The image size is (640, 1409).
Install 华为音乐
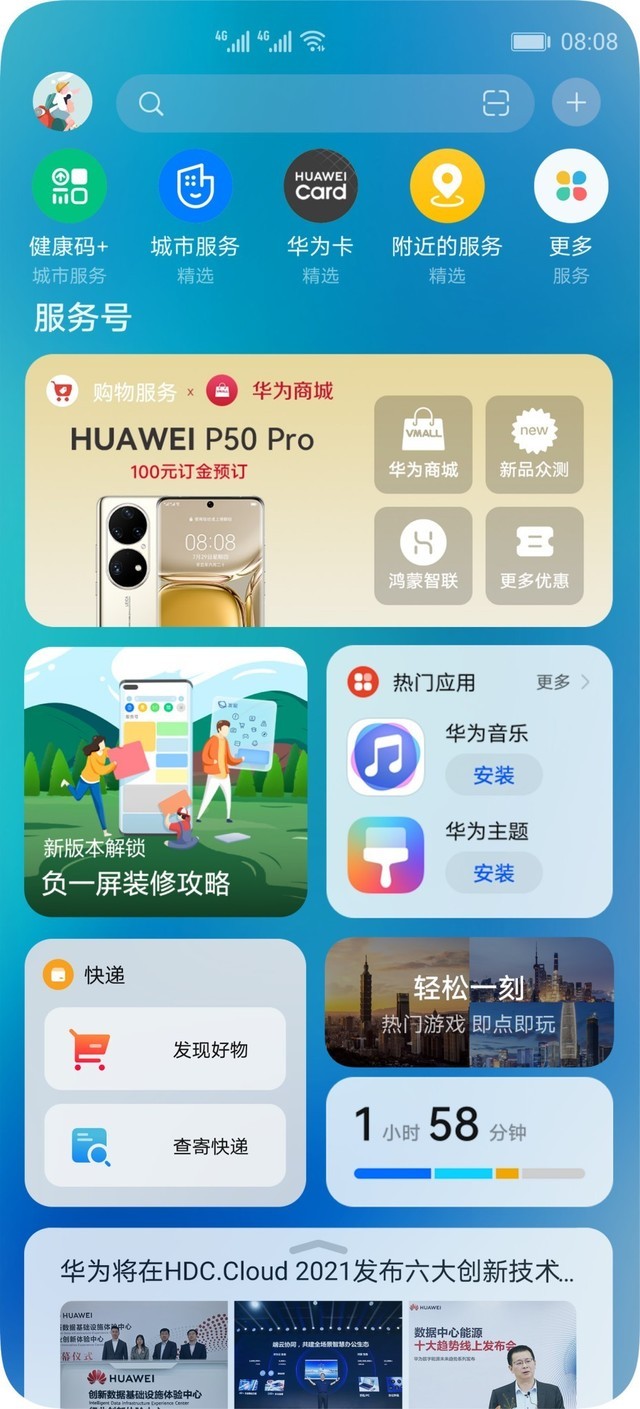click(x=493, y=775)
